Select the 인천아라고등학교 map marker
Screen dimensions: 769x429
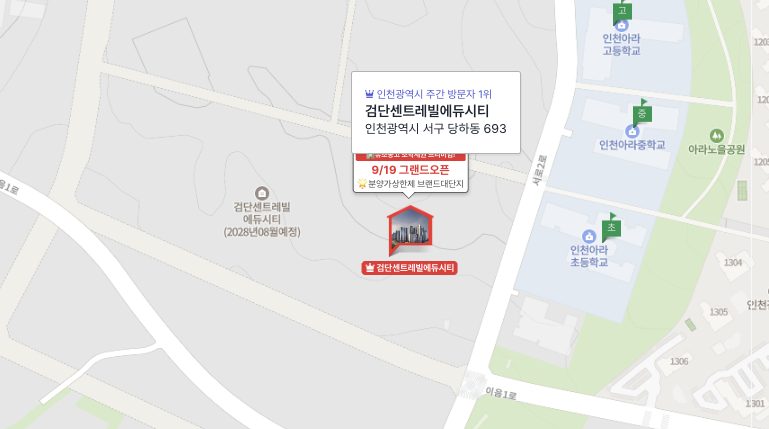(x=621, y=25)
